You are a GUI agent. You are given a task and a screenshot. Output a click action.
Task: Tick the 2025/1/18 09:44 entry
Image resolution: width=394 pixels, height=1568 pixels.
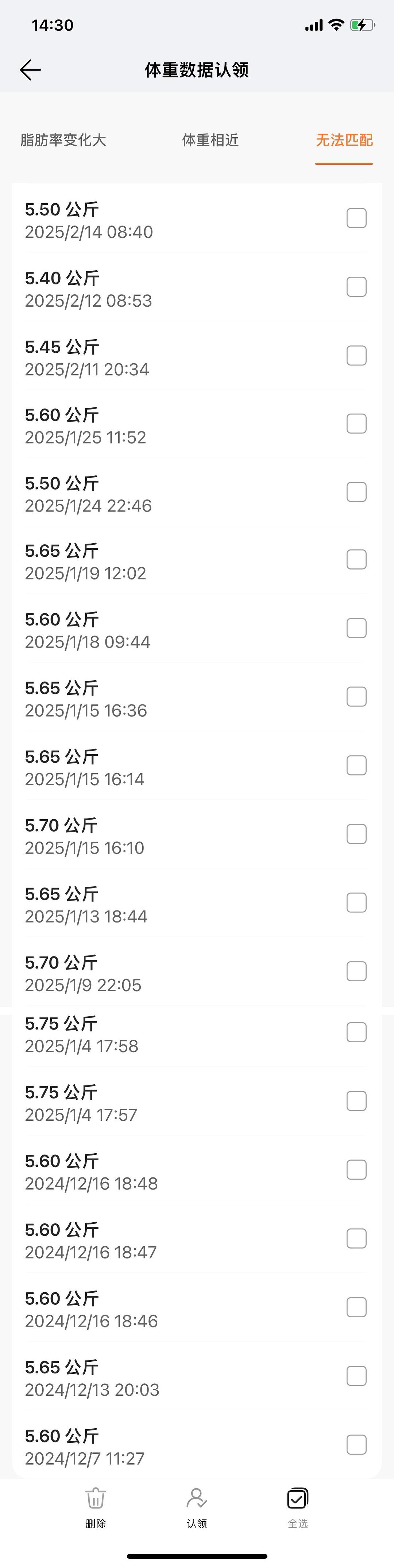click(356, 628)
